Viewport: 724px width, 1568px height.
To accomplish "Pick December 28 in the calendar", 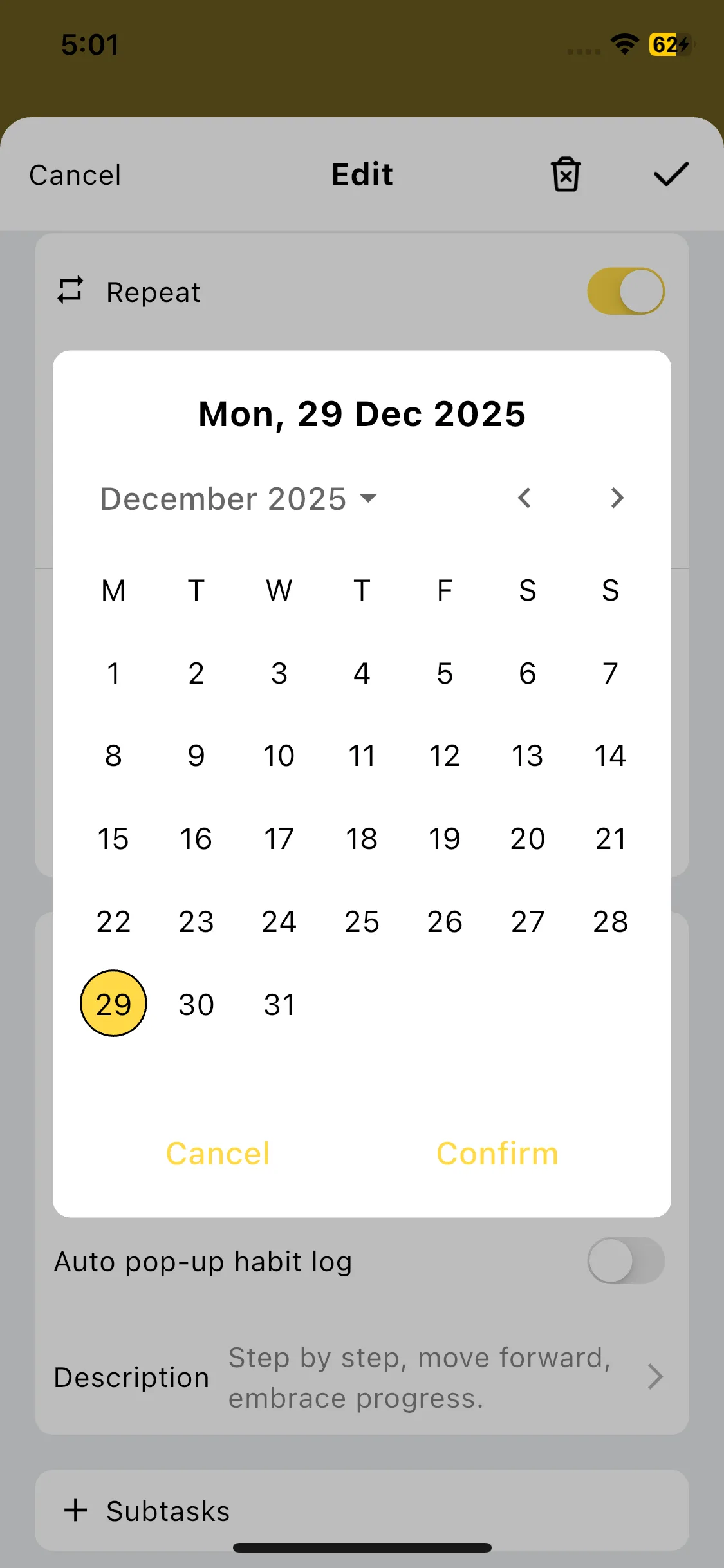I will (610, 921).
